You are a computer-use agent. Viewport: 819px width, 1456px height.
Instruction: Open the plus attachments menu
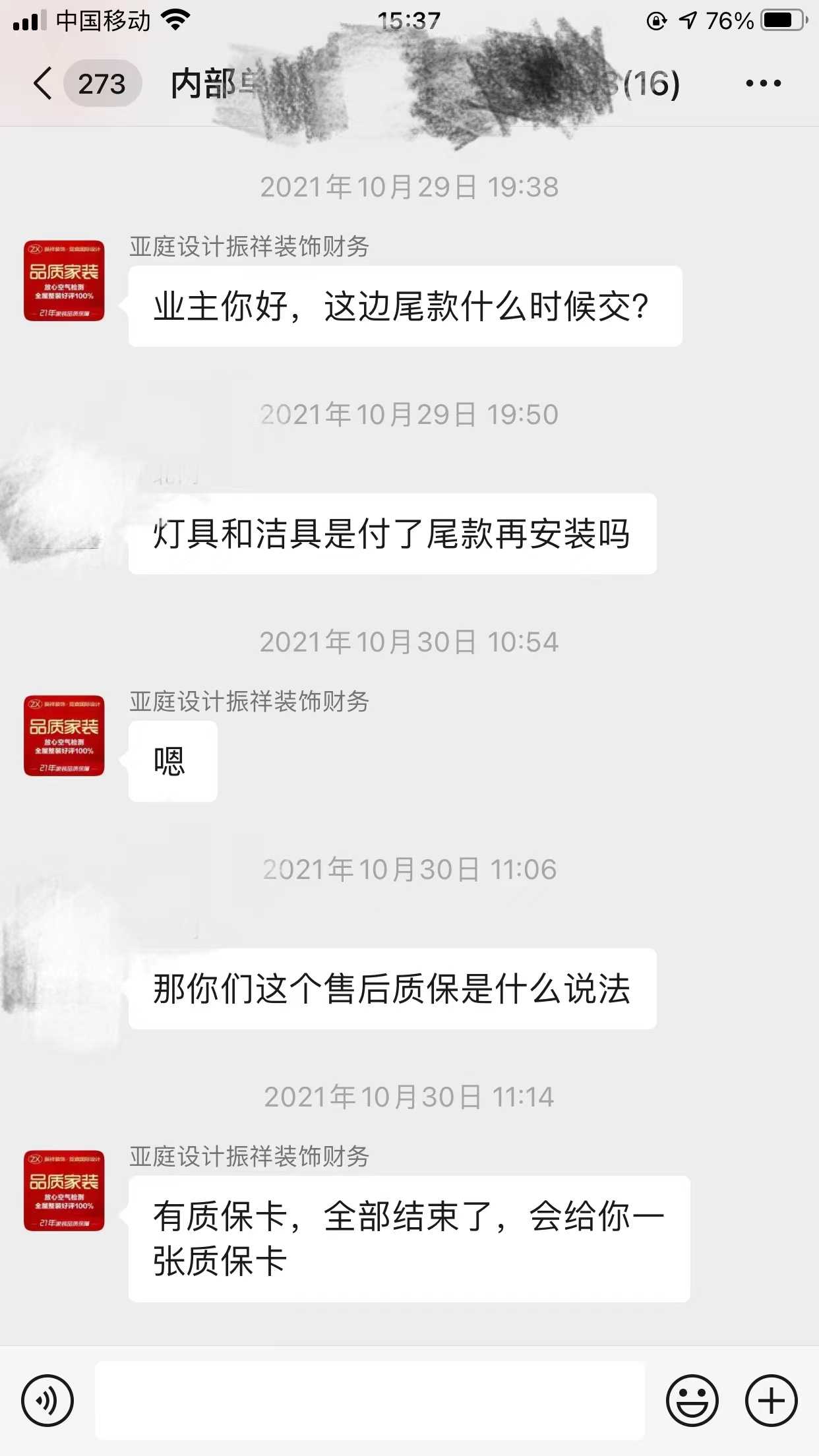pos(771,1400)
